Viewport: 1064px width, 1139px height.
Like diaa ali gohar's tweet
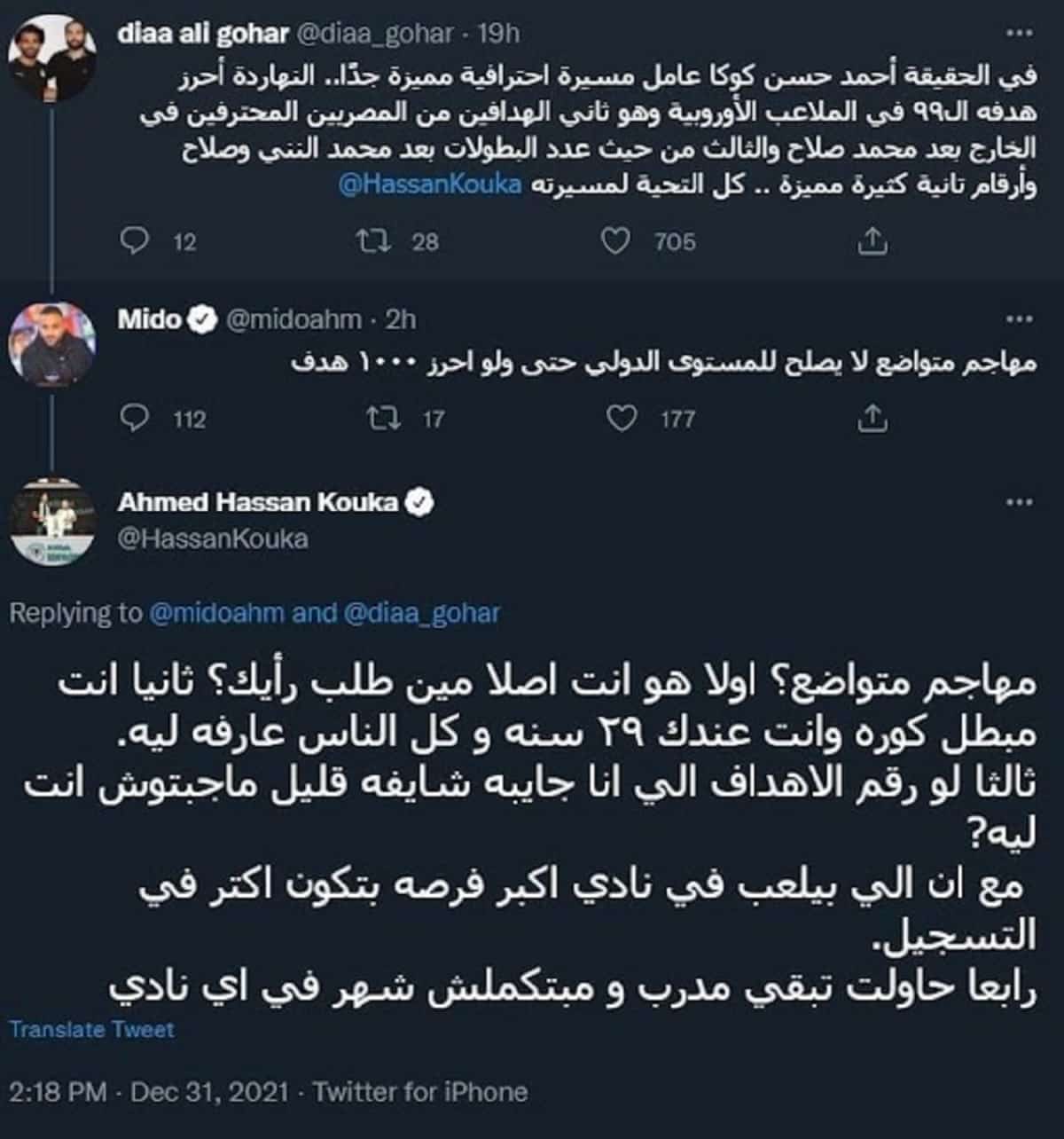(615, 241)
